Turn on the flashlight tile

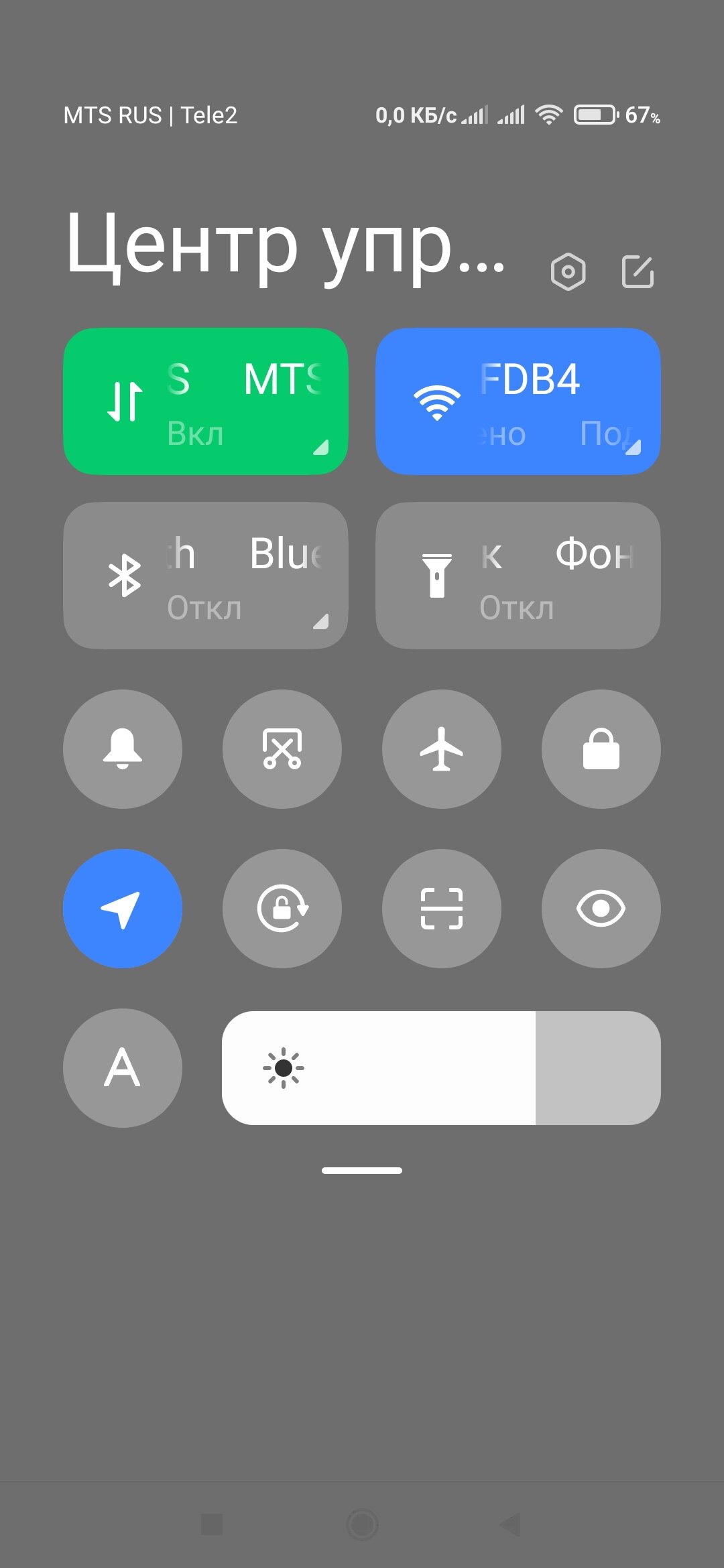[x=518, y=576]
